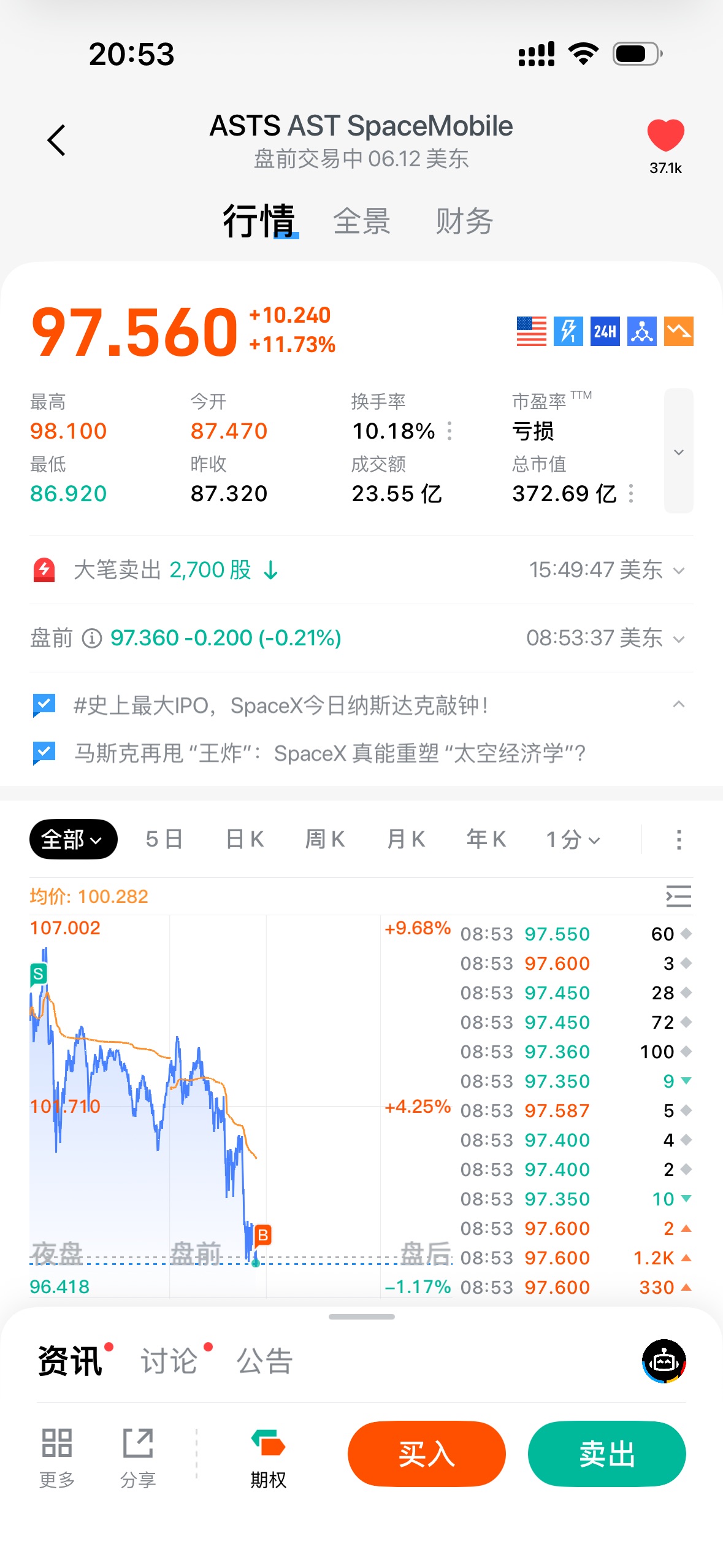Switch to the 讨论 tab
Screen dimensions: 723x1568
click(x=169, y=1361)
